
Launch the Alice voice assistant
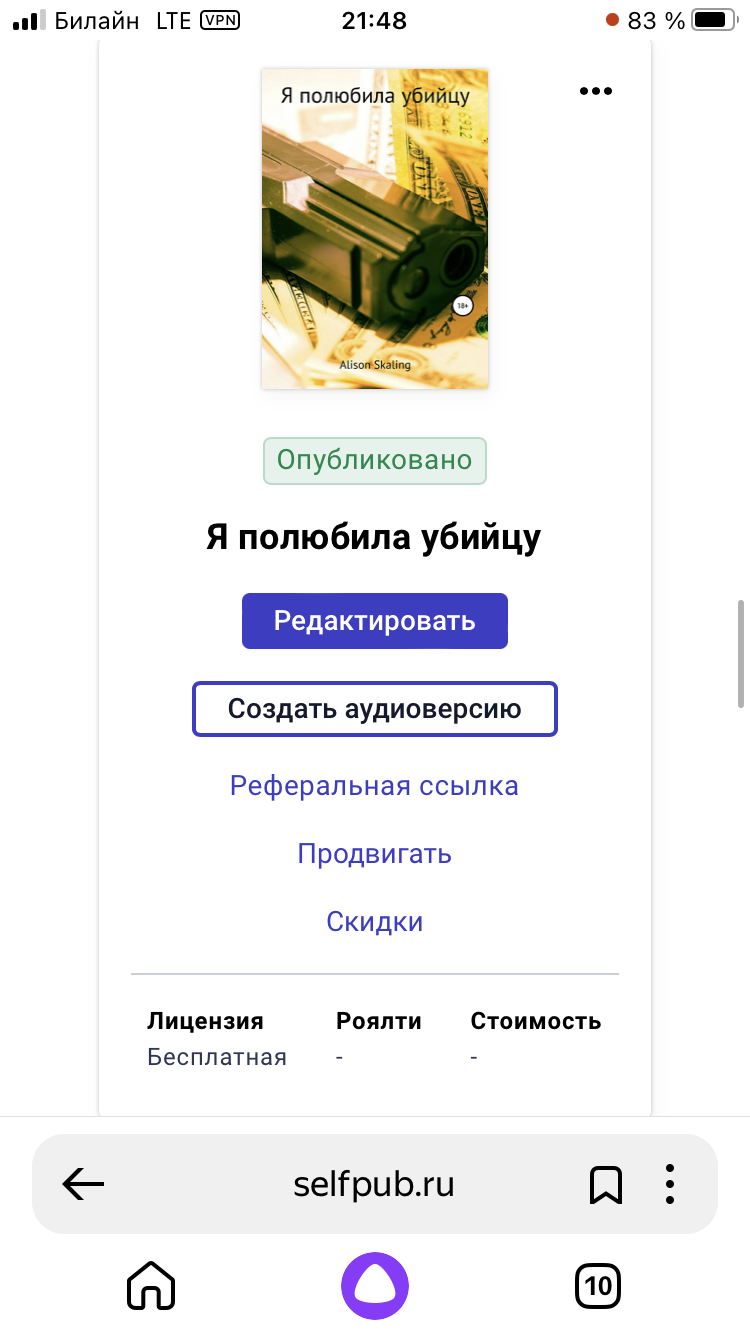374,1285
